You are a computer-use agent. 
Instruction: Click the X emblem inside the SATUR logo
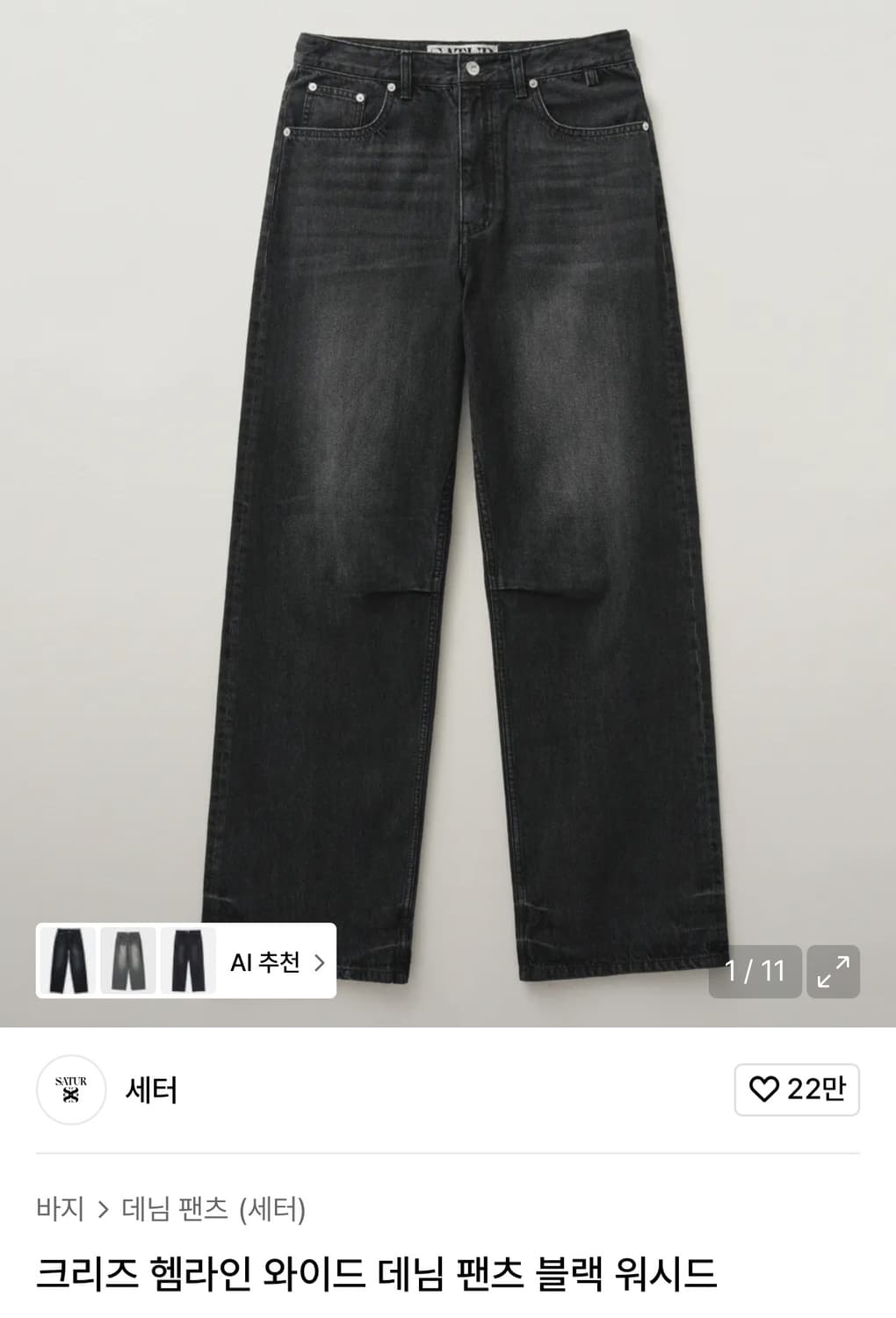[x=71, y=1096]
